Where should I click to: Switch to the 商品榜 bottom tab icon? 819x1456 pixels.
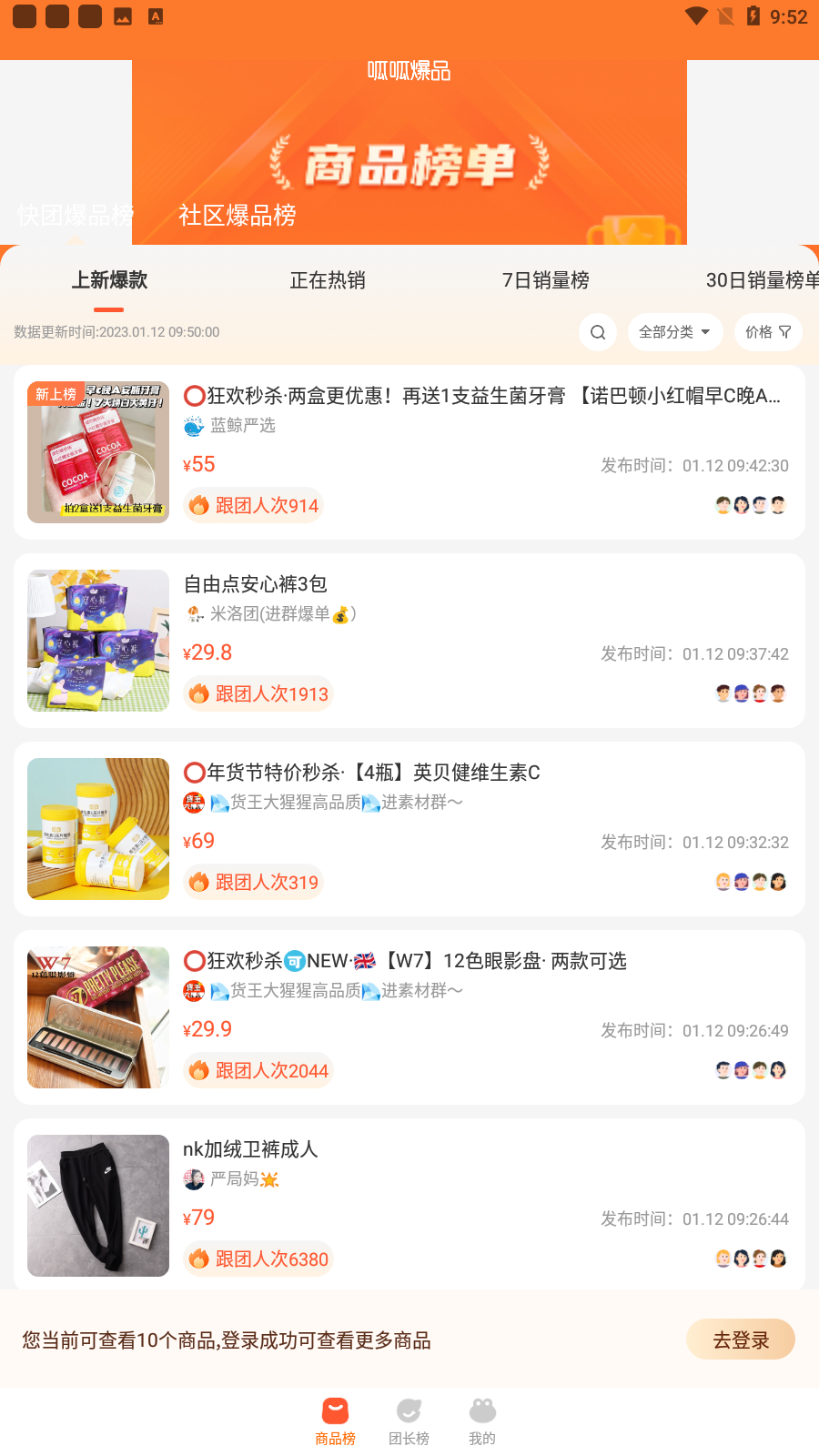pyautogui.click(x=336, y=1410)
